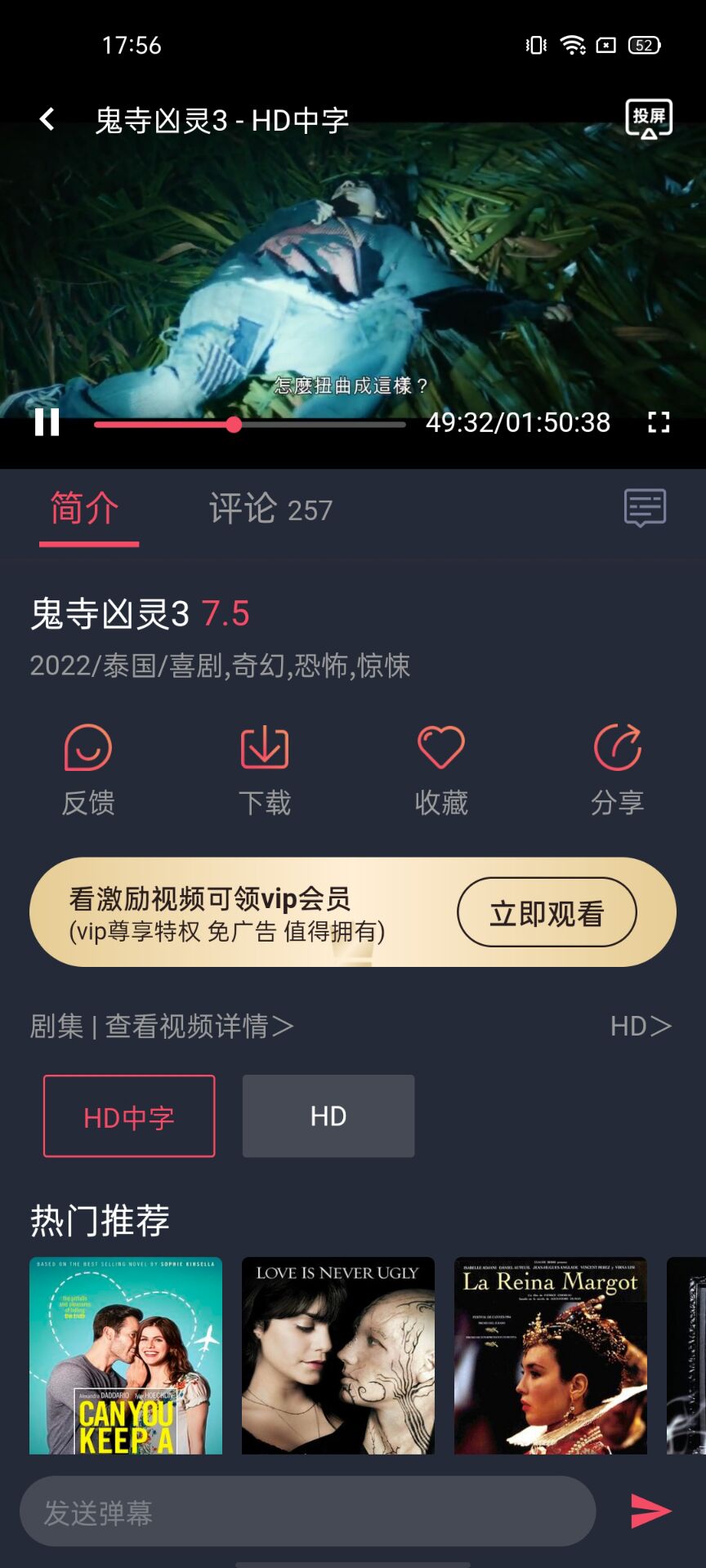Pause the playing video
The height and width of the screenshot is (1568, 706).
click(47, 422)
